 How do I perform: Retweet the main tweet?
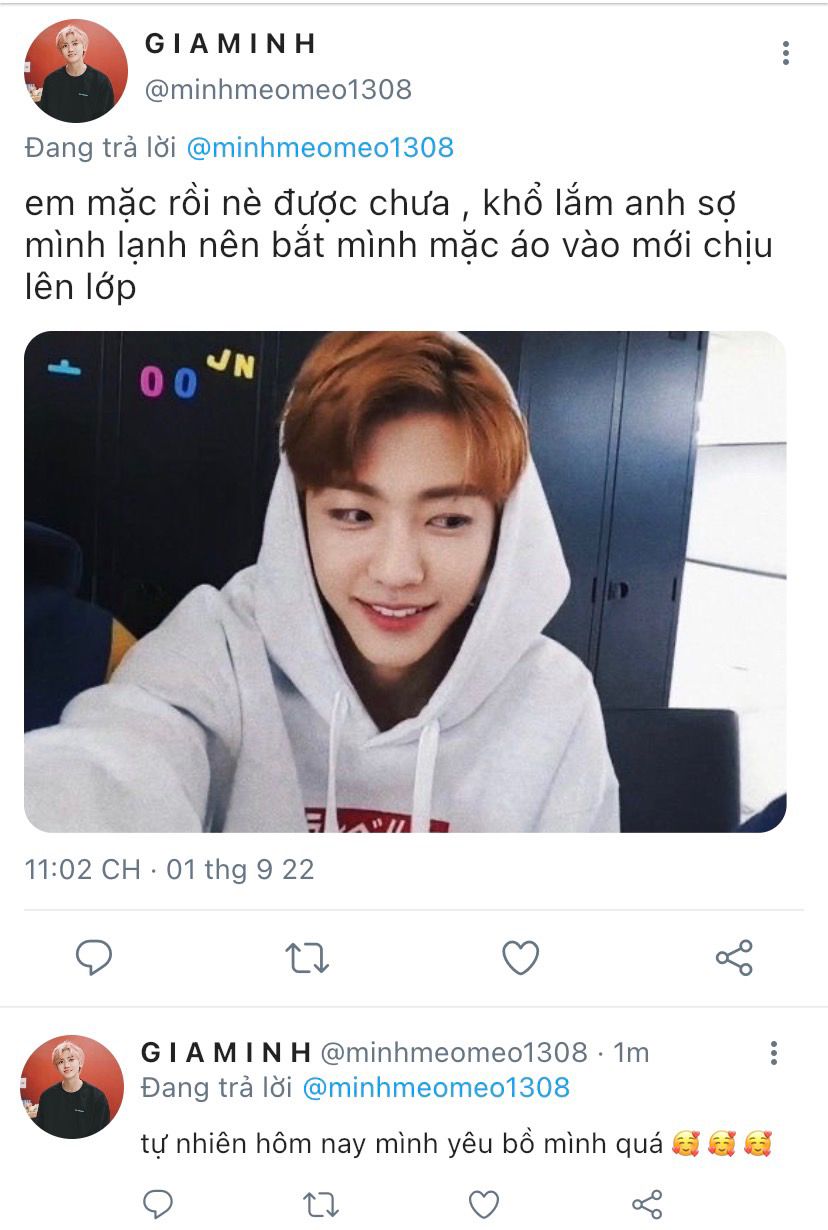[x=307, y=957]
